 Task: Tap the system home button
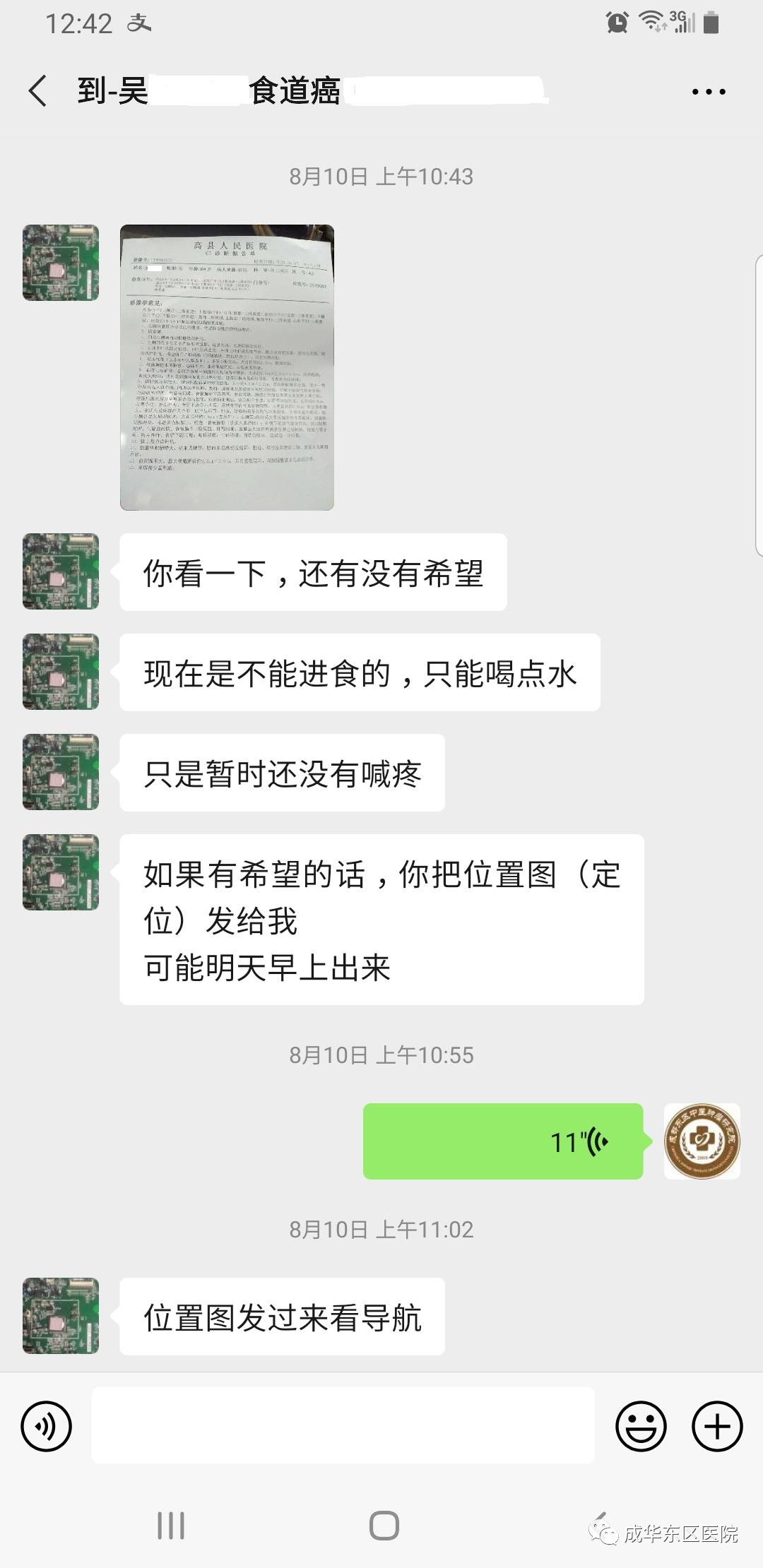point(384,1526)
